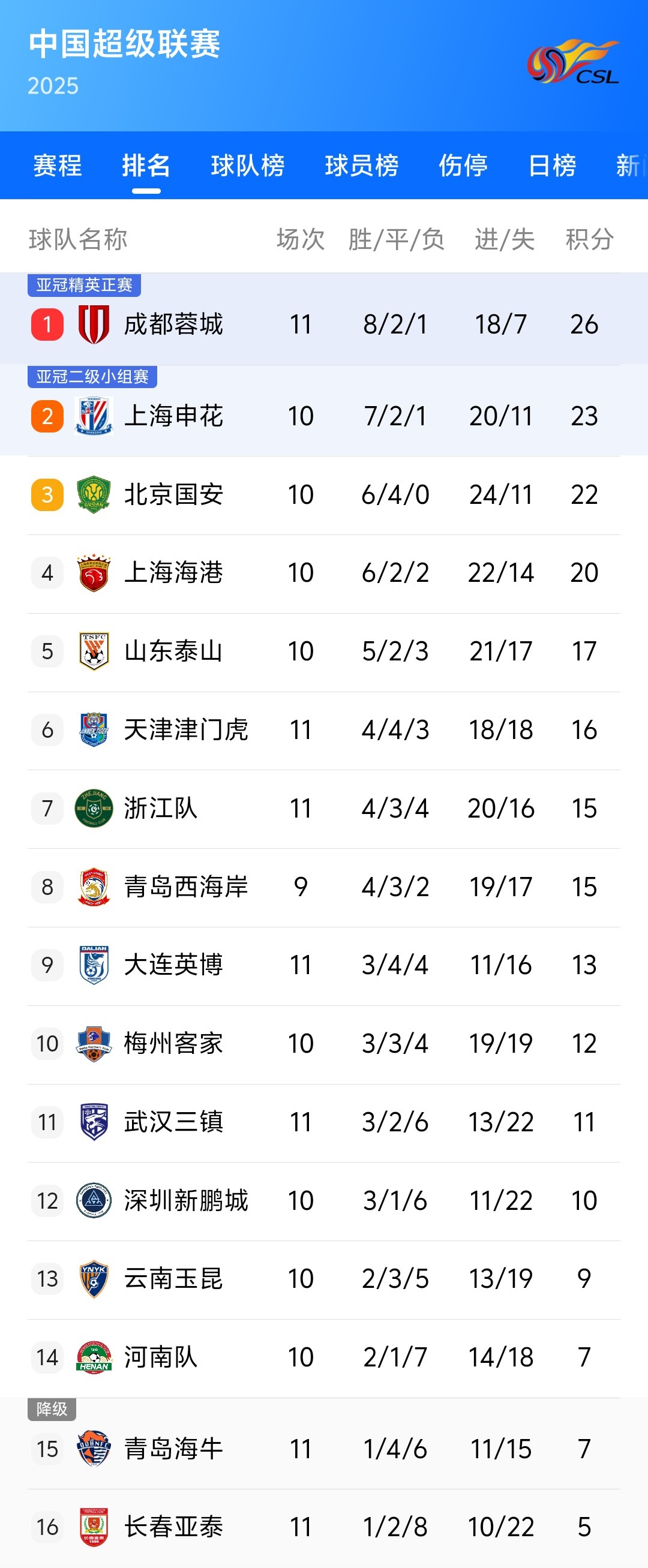Open 长春亚泰 team row

173,1527
